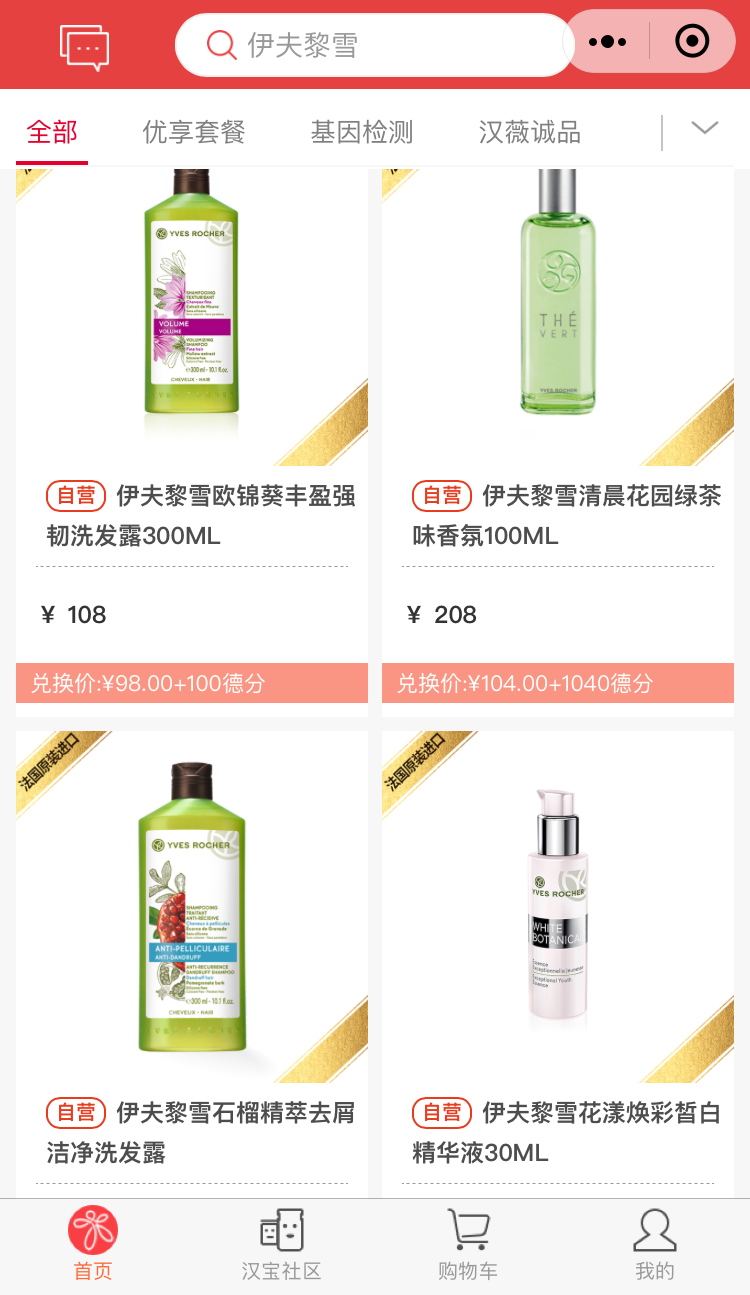
Task: Open the 购物车 shopping cart
Action: 468,1245
